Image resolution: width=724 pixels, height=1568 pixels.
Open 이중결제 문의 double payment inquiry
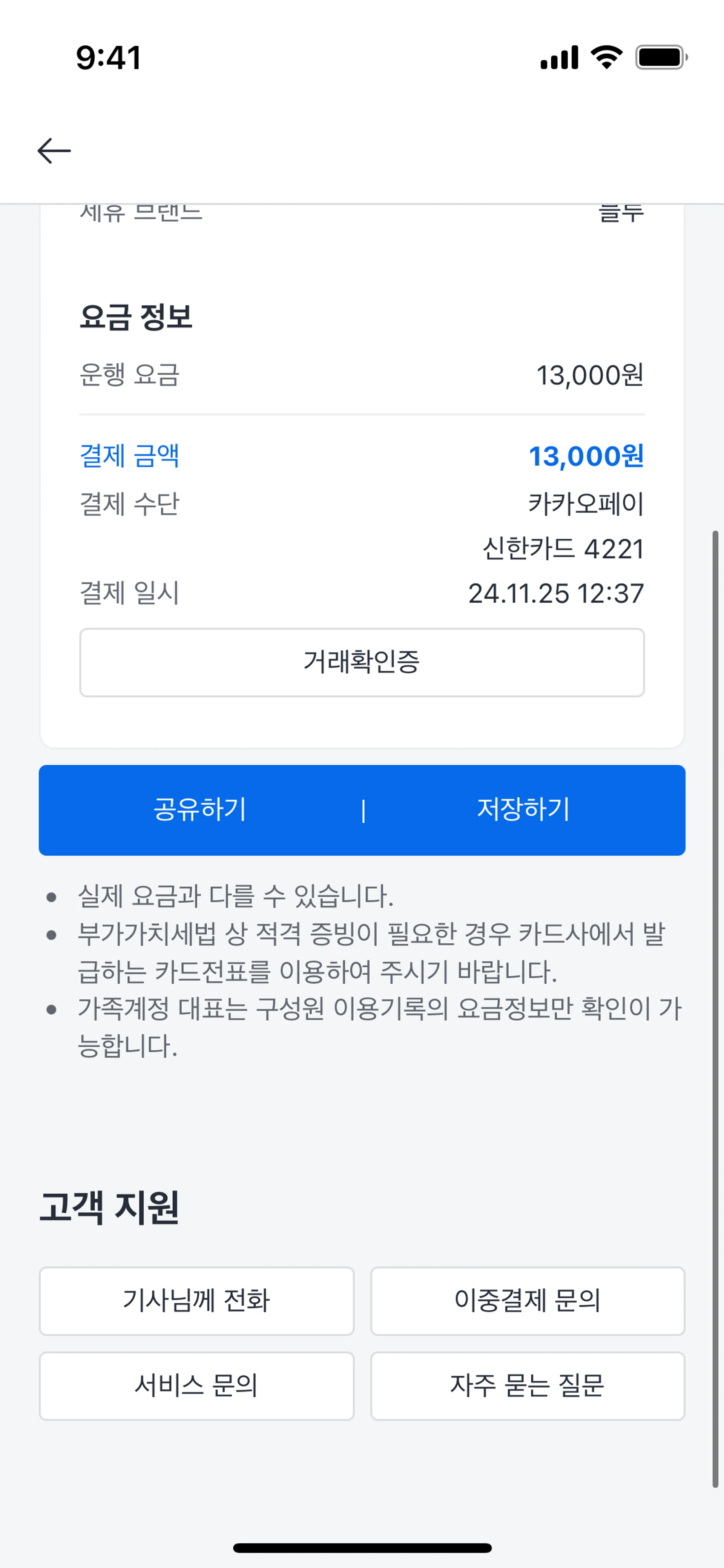(x=528, y=1301)
